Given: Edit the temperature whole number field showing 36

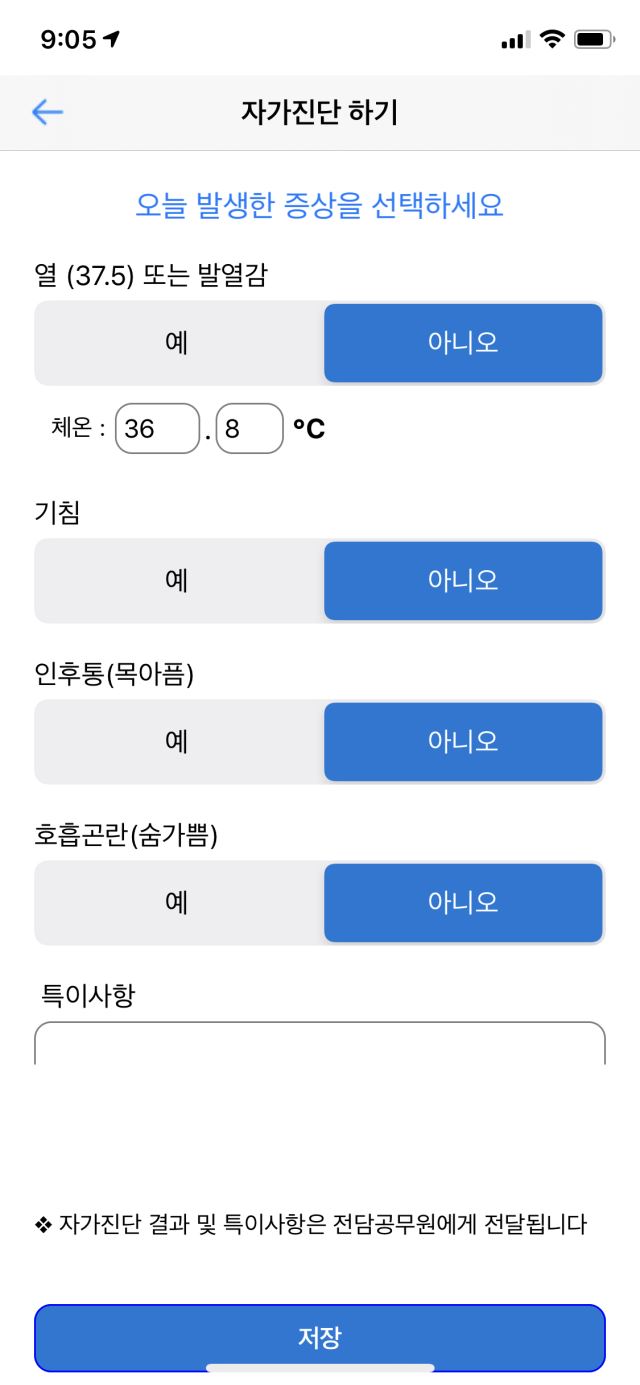Looking at the screenshot, I should (x=158, y=429).
